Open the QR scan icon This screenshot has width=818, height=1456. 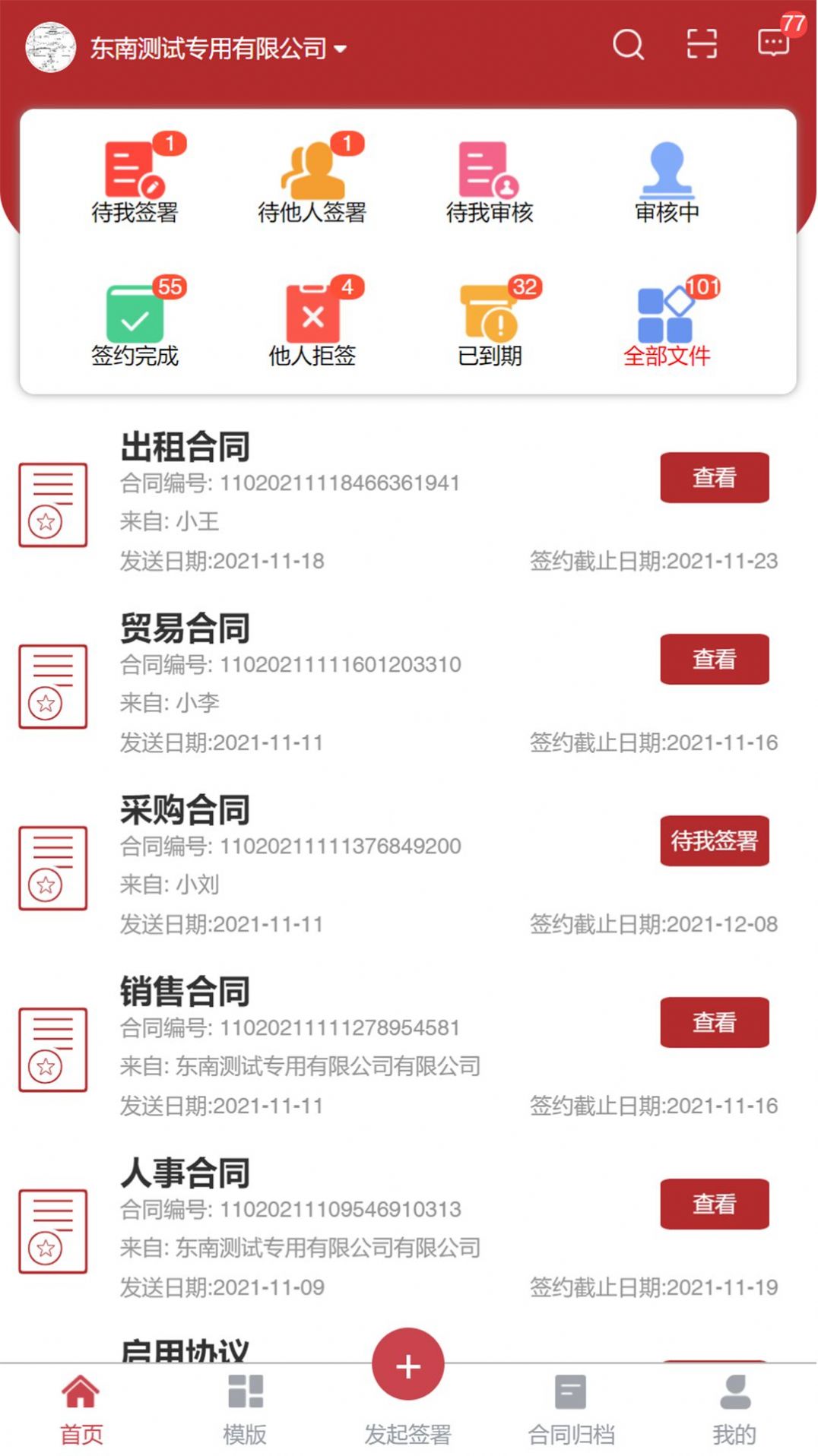[x=701, y=44]
